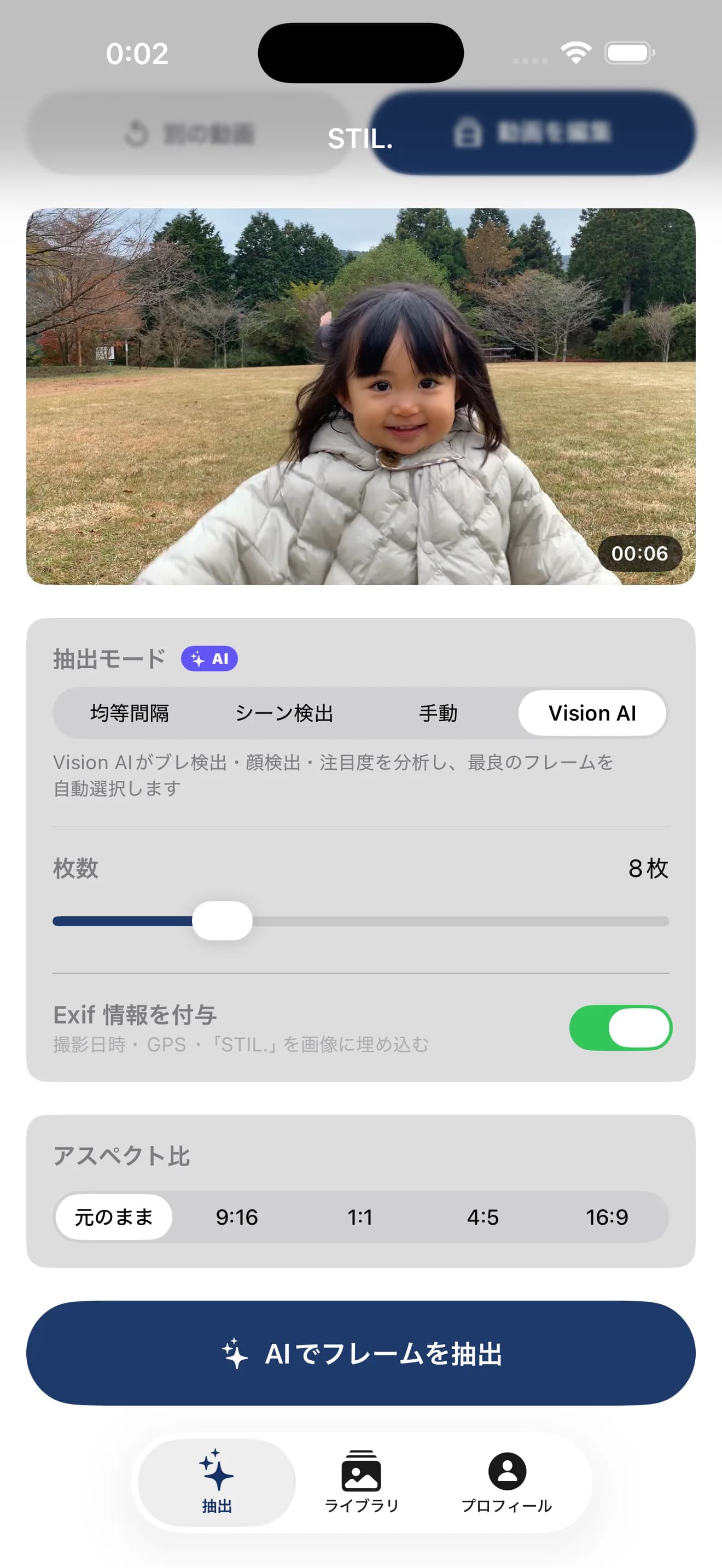Open the ライブラリ tab
Screen dimensions: 722x1568
tap(361, 1482)
